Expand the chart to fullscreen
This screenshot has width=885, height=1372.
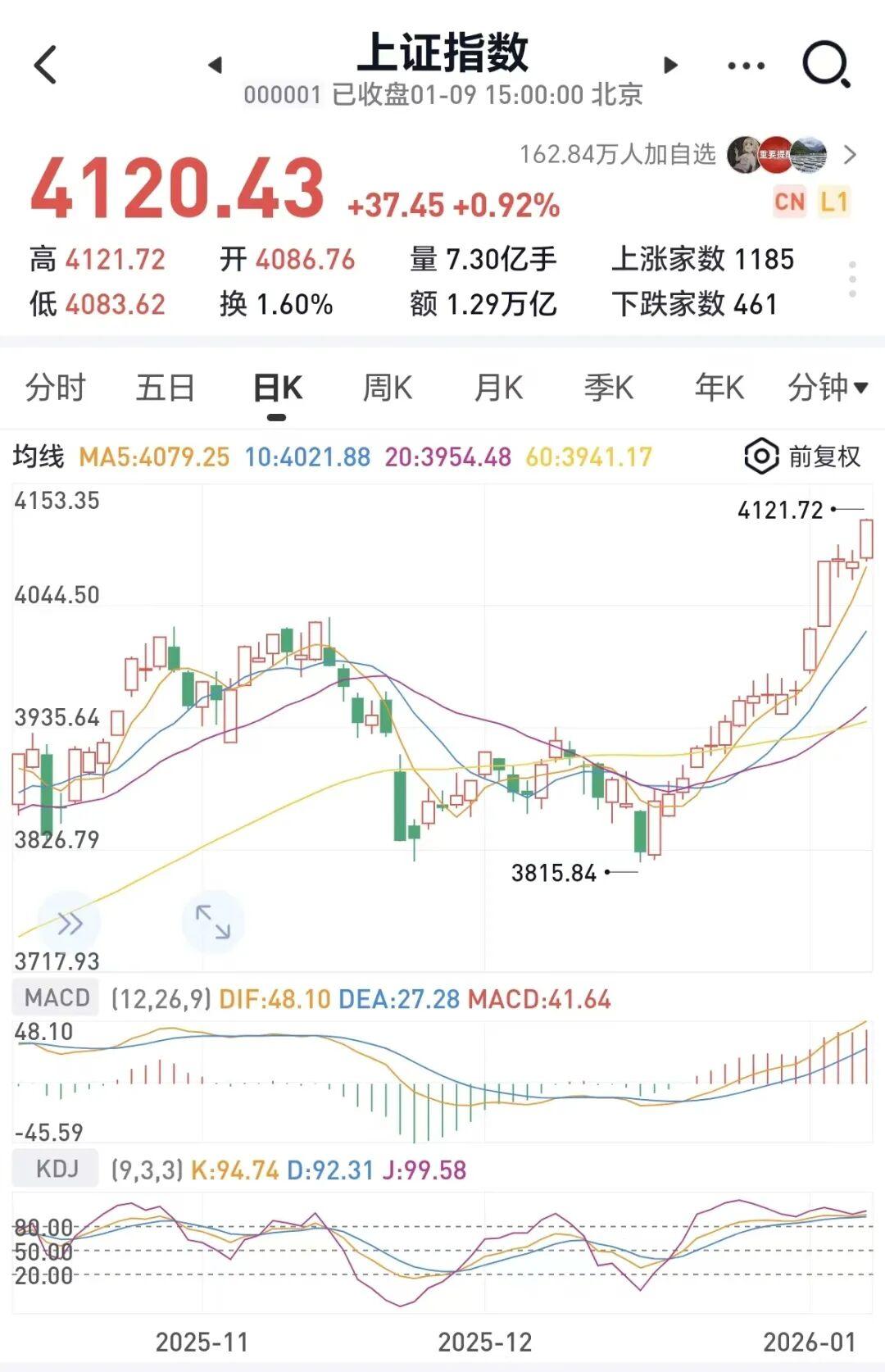pos(213,922)
